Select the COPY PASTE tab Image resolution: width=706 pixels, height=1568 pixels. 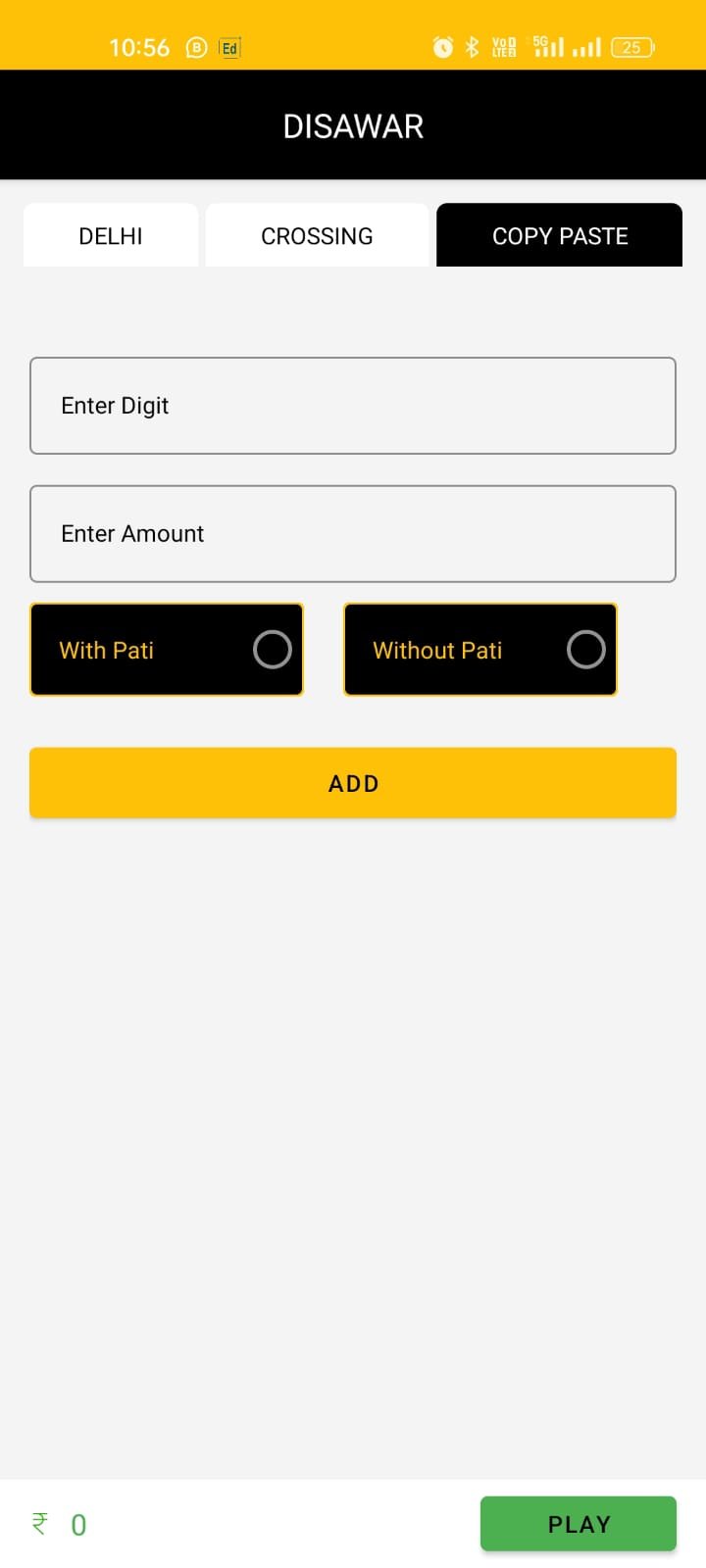coord(560,236)
